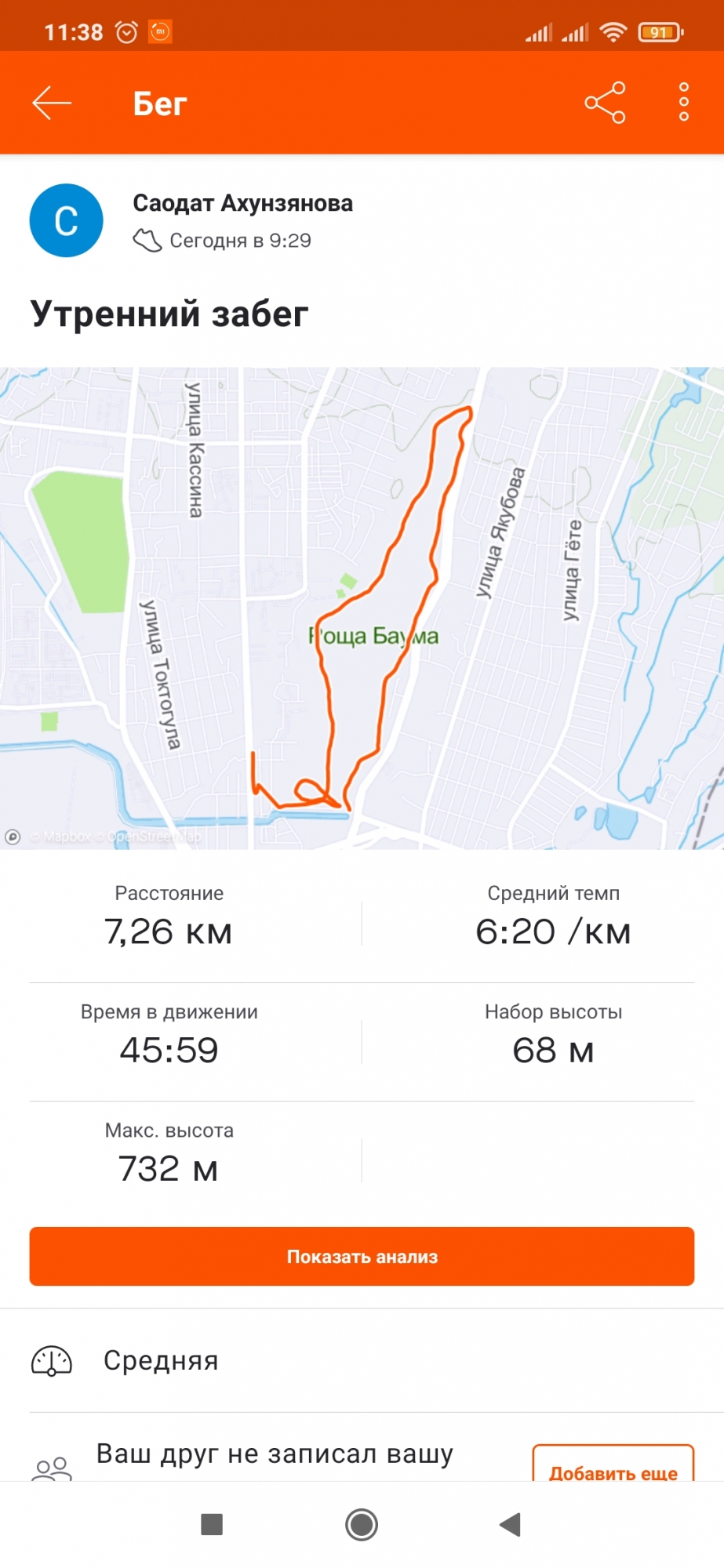Go to the phone's home screen
Image resolution: width=724 pixels, height=1568 pixels.
(362, 1524)
